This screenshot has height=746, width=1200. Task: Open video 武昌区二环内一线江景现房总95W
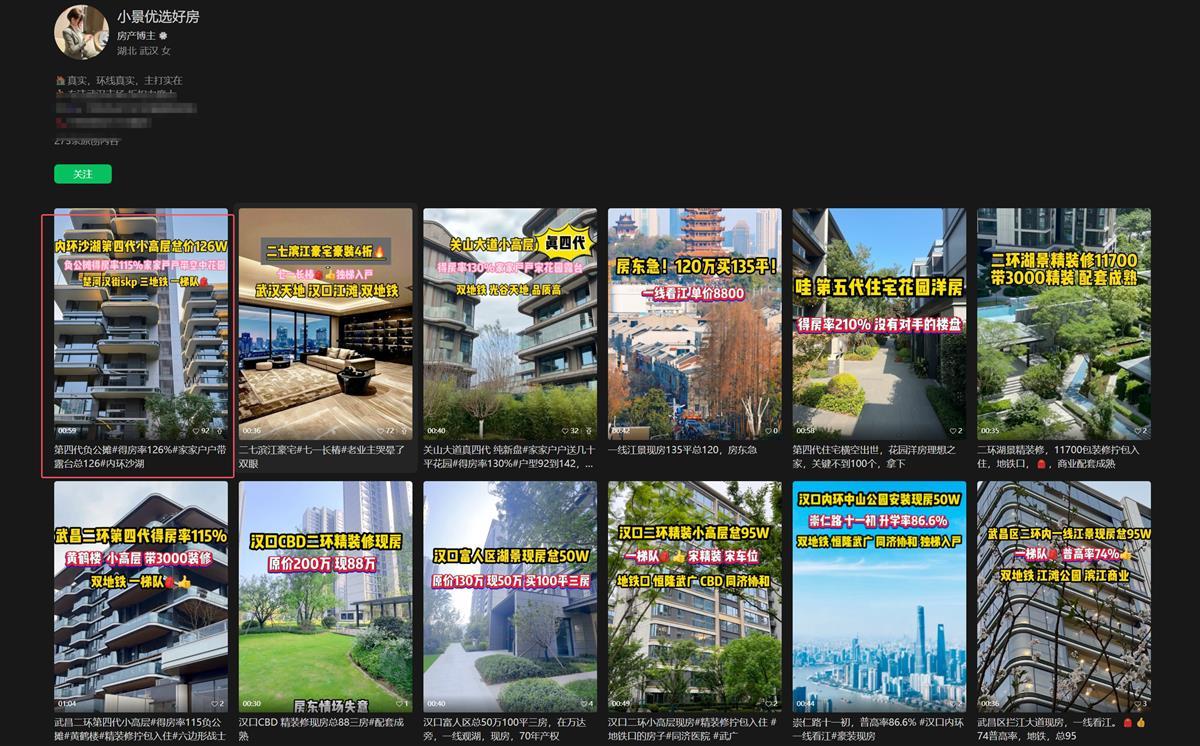[x=1063, y=596]
